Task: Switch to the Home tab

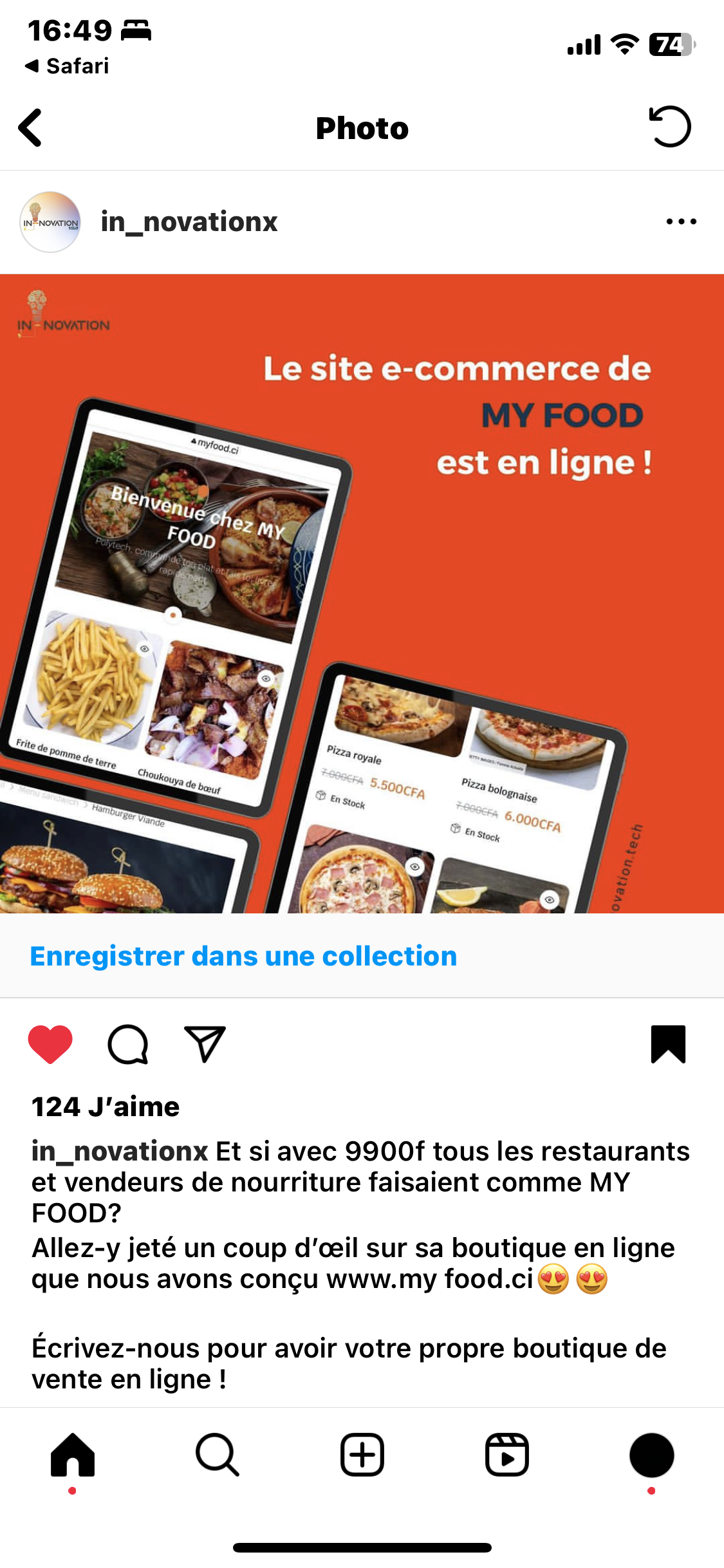Action: 73,1455
